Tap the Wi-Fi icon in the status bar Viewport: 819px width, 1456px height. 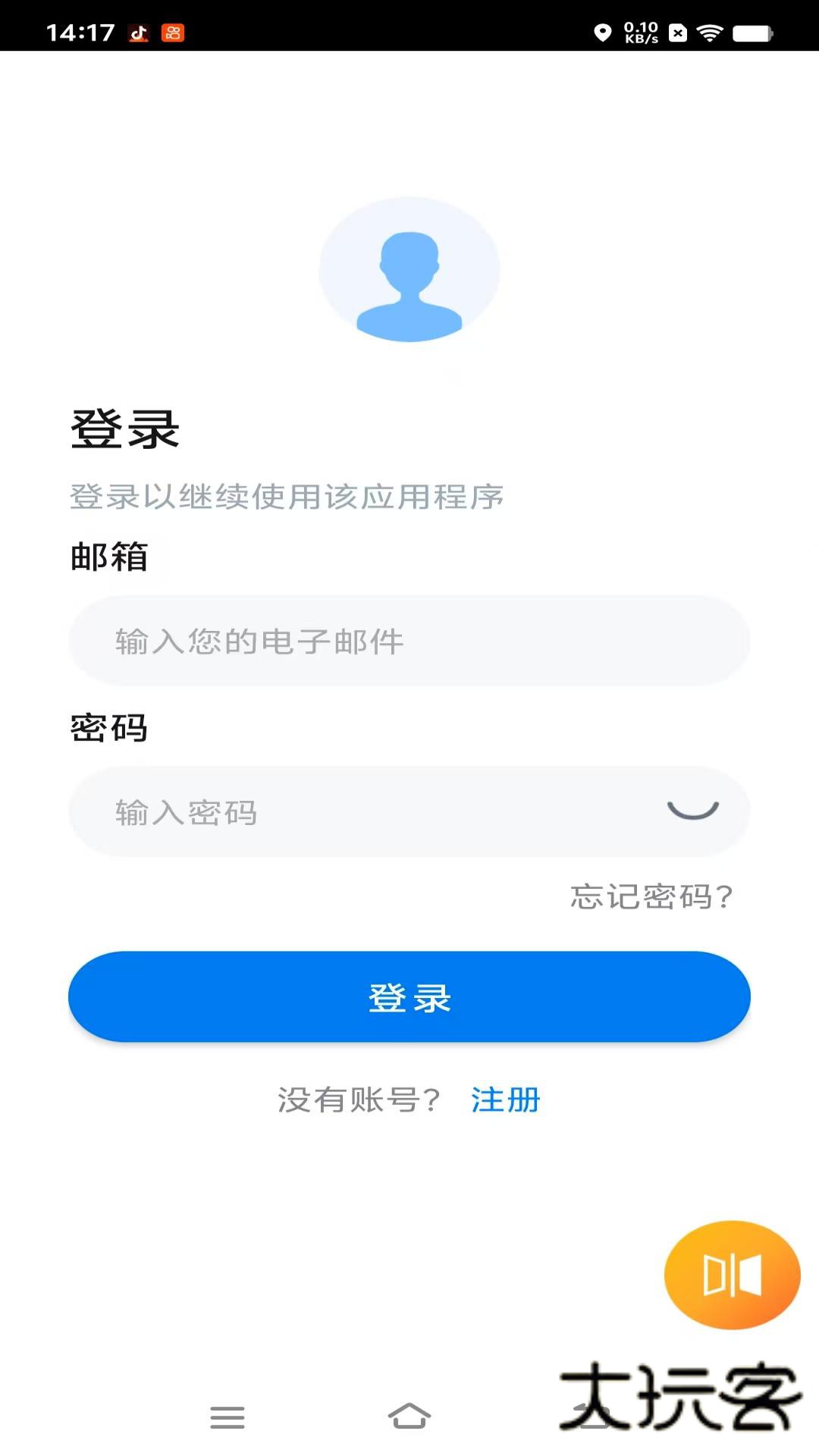pyautogui.click(x=711, y=32)
